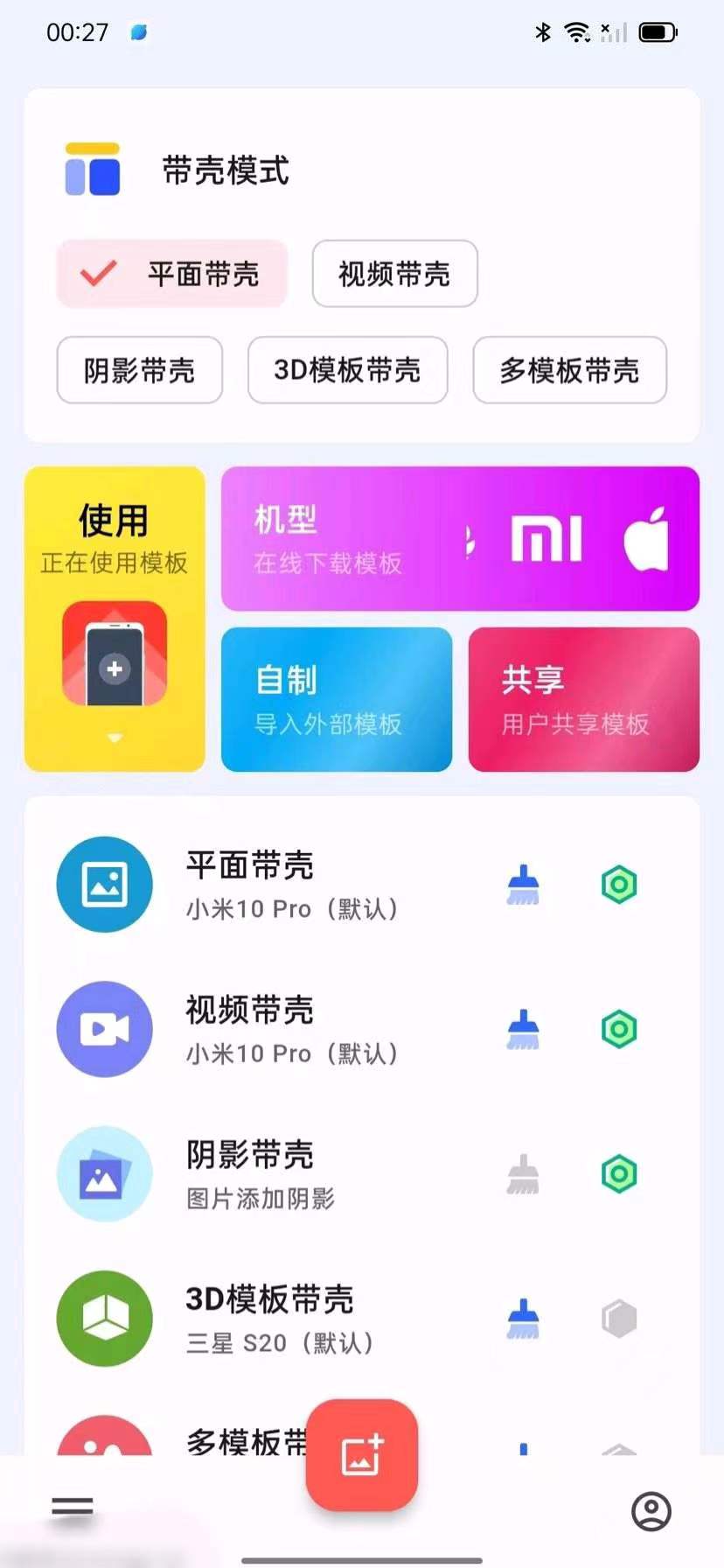Open hexagon settings icon for 阴影带壳

[x=619, y=1173]
